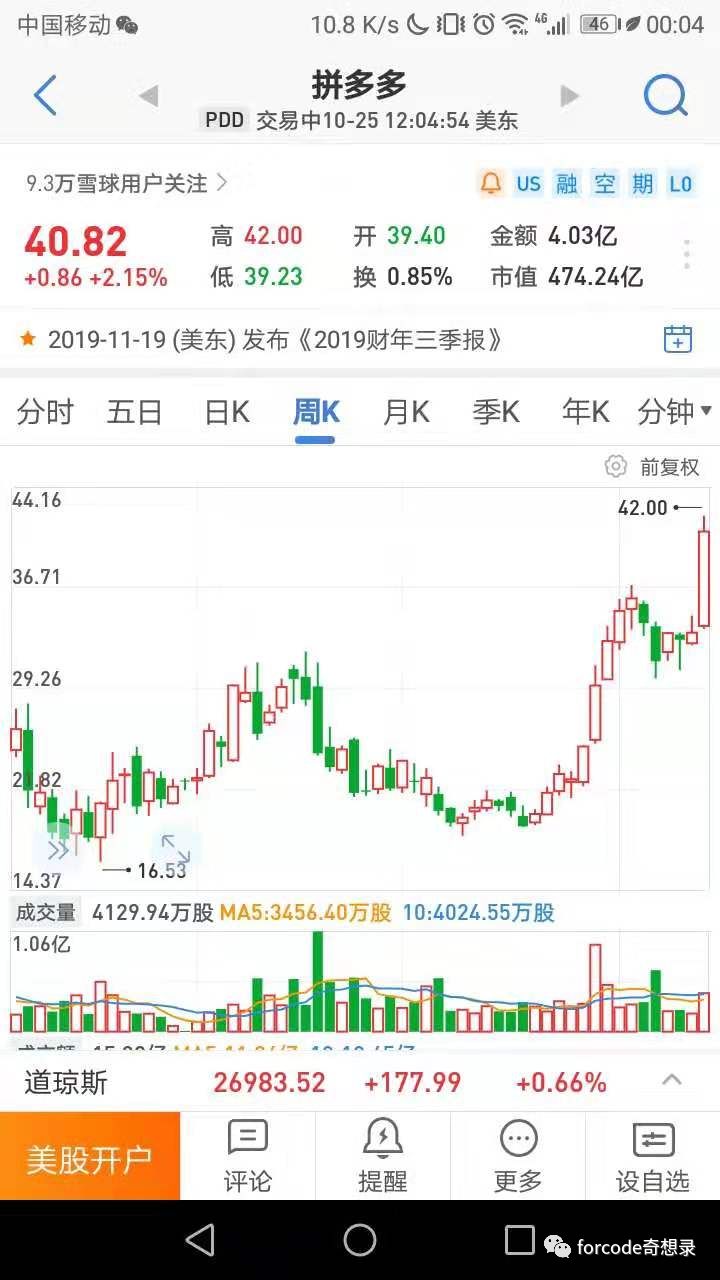Expand the chart to fullscreen

point(176,847)
